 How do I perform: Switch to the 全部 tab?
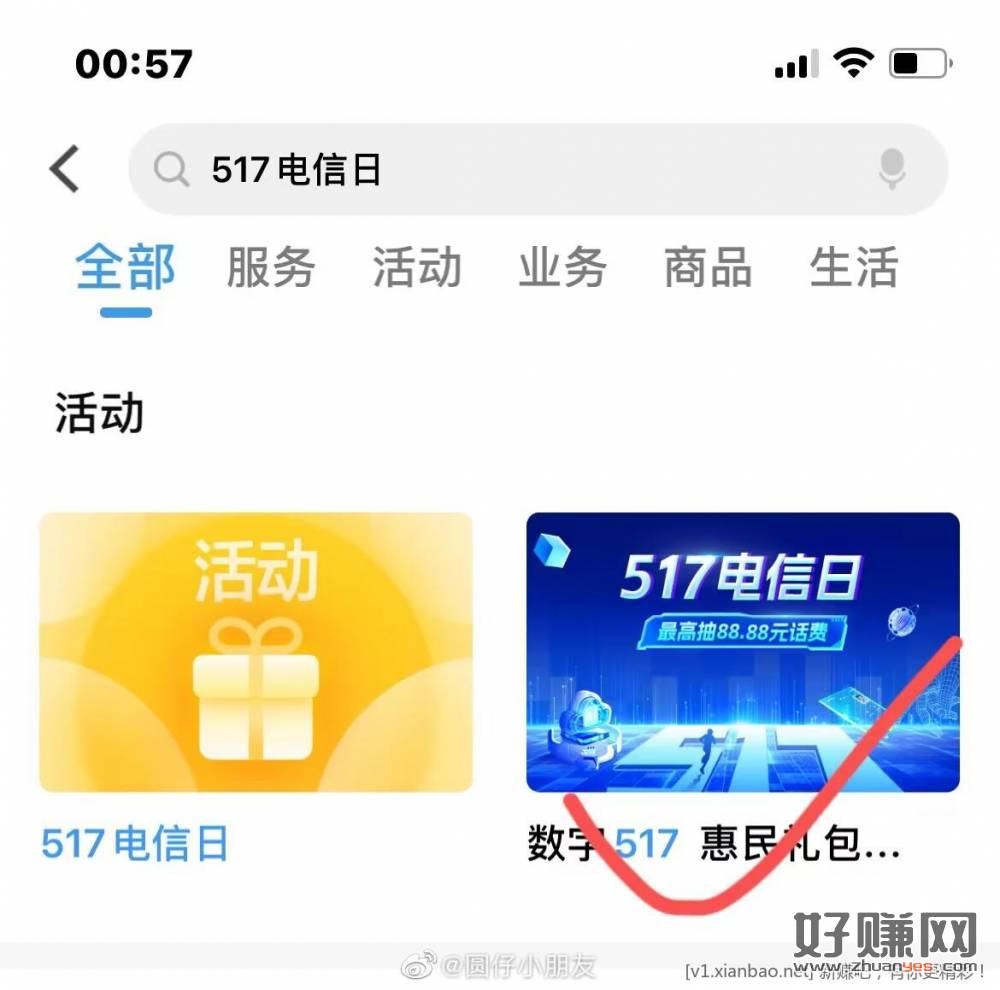point(125,268)
